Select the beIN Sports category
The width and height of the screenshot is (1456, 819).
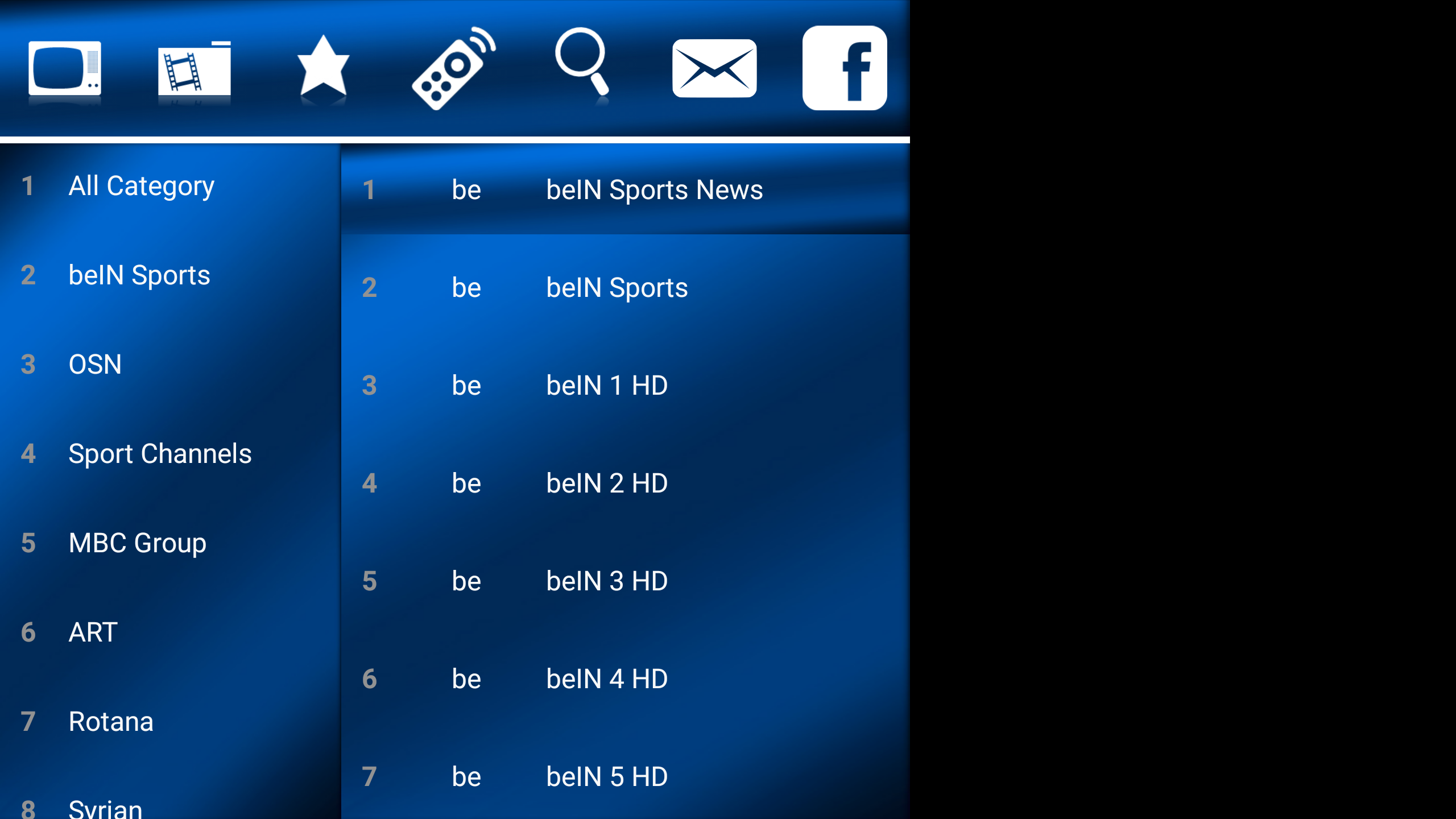coord(139,275)
